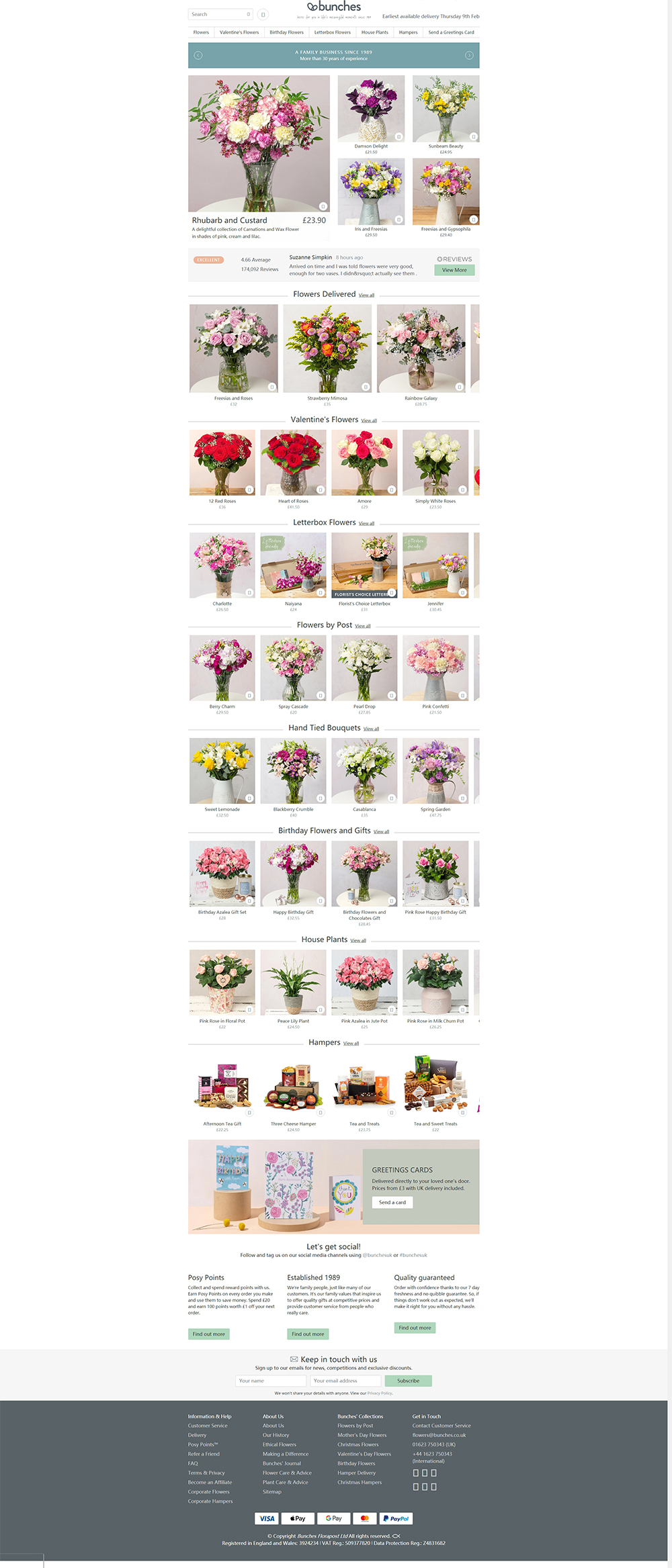View all Letterbox Flowers
The image size is (672, 1568).
[x=366, y=524]
